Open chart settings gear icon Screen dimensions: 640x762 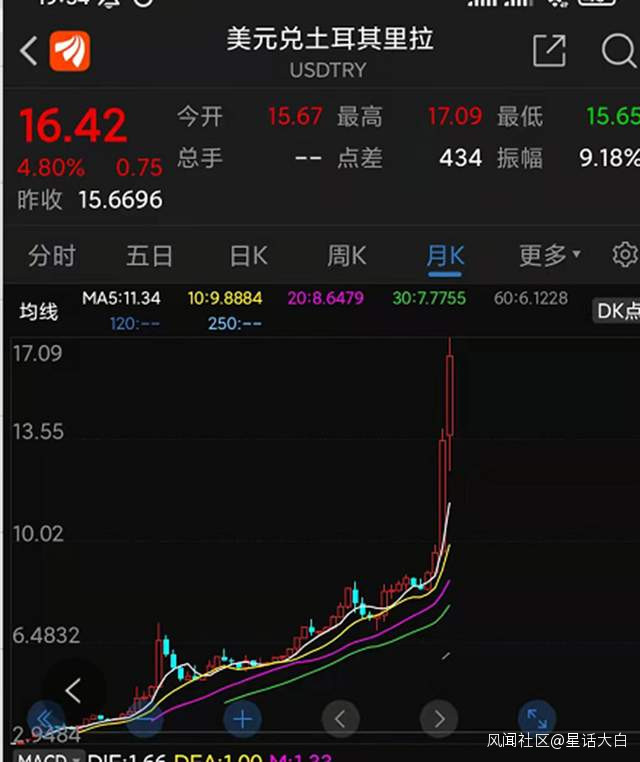click(x=625, y=253)
